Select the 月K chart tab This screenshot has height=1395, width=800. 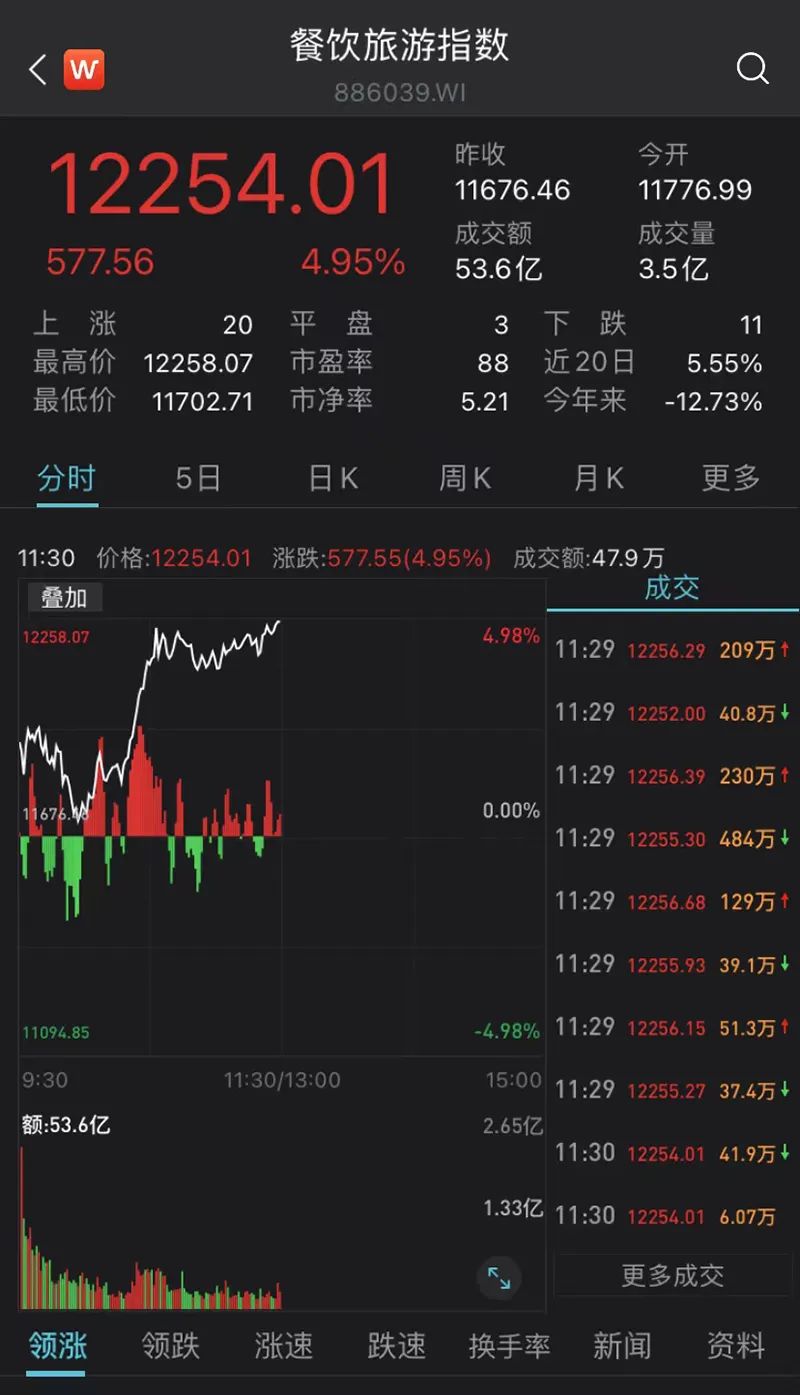coord(599,479)
